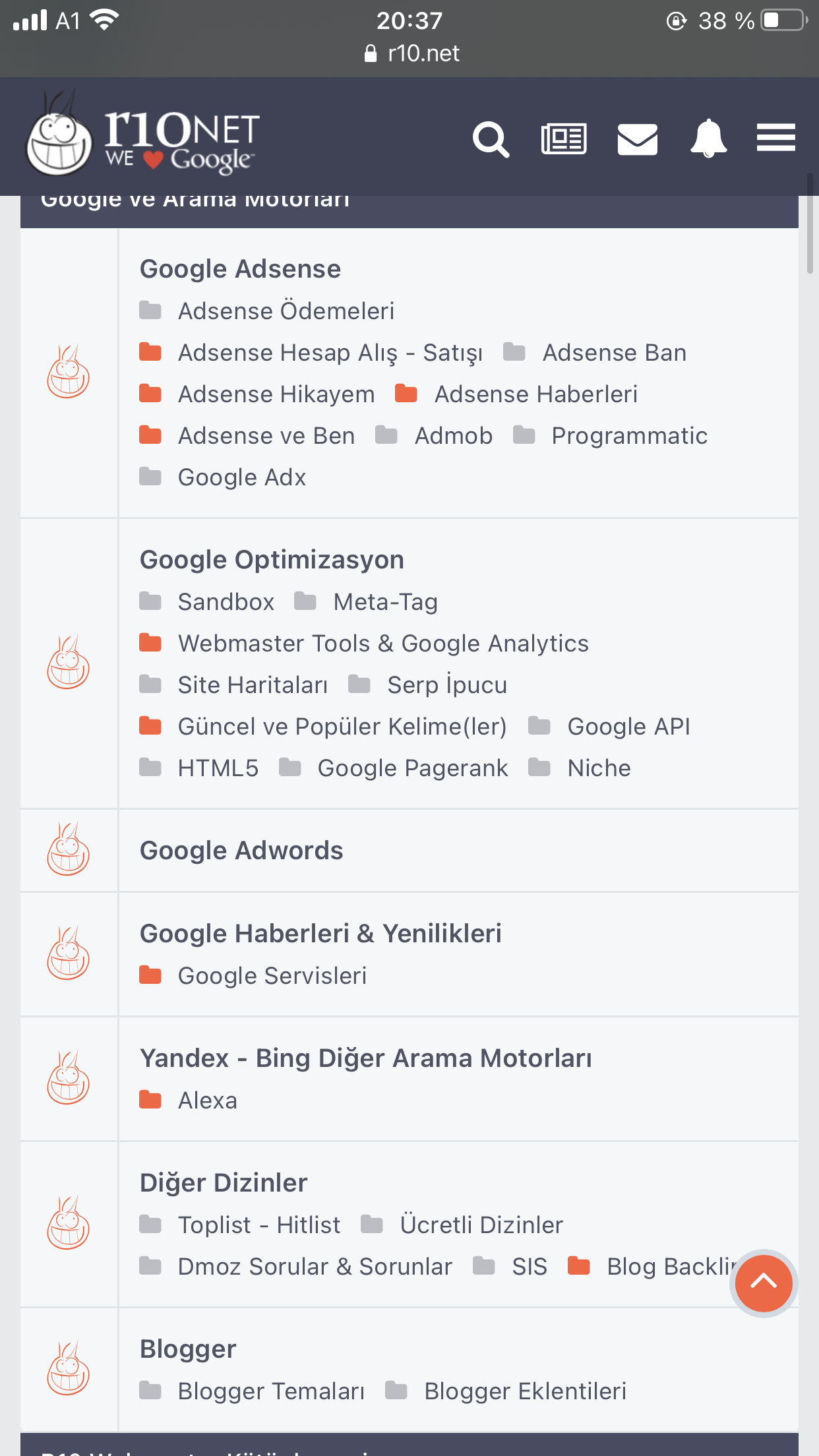
Task: Open the Toplist - Hitlist subforum
Action: 259,1225
